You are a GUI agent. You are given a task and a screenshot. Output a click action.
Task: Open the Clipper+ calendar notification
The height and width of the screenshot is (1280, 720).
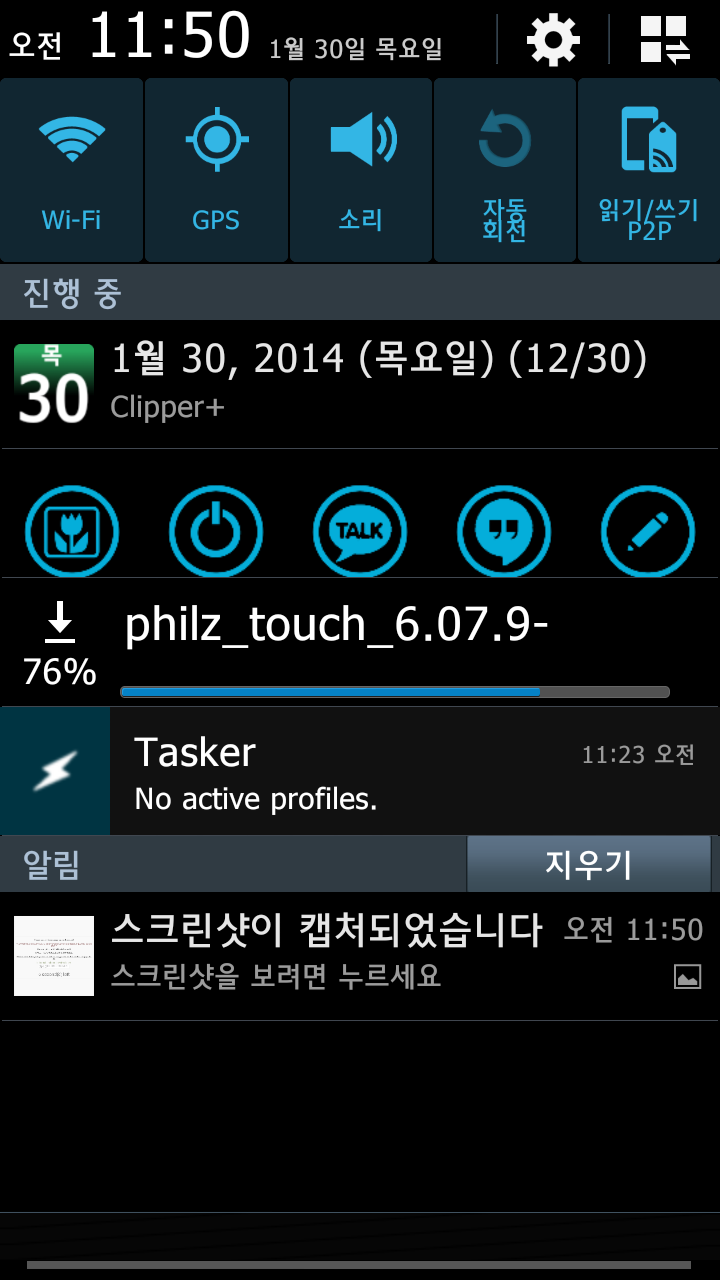coord(360,384)
